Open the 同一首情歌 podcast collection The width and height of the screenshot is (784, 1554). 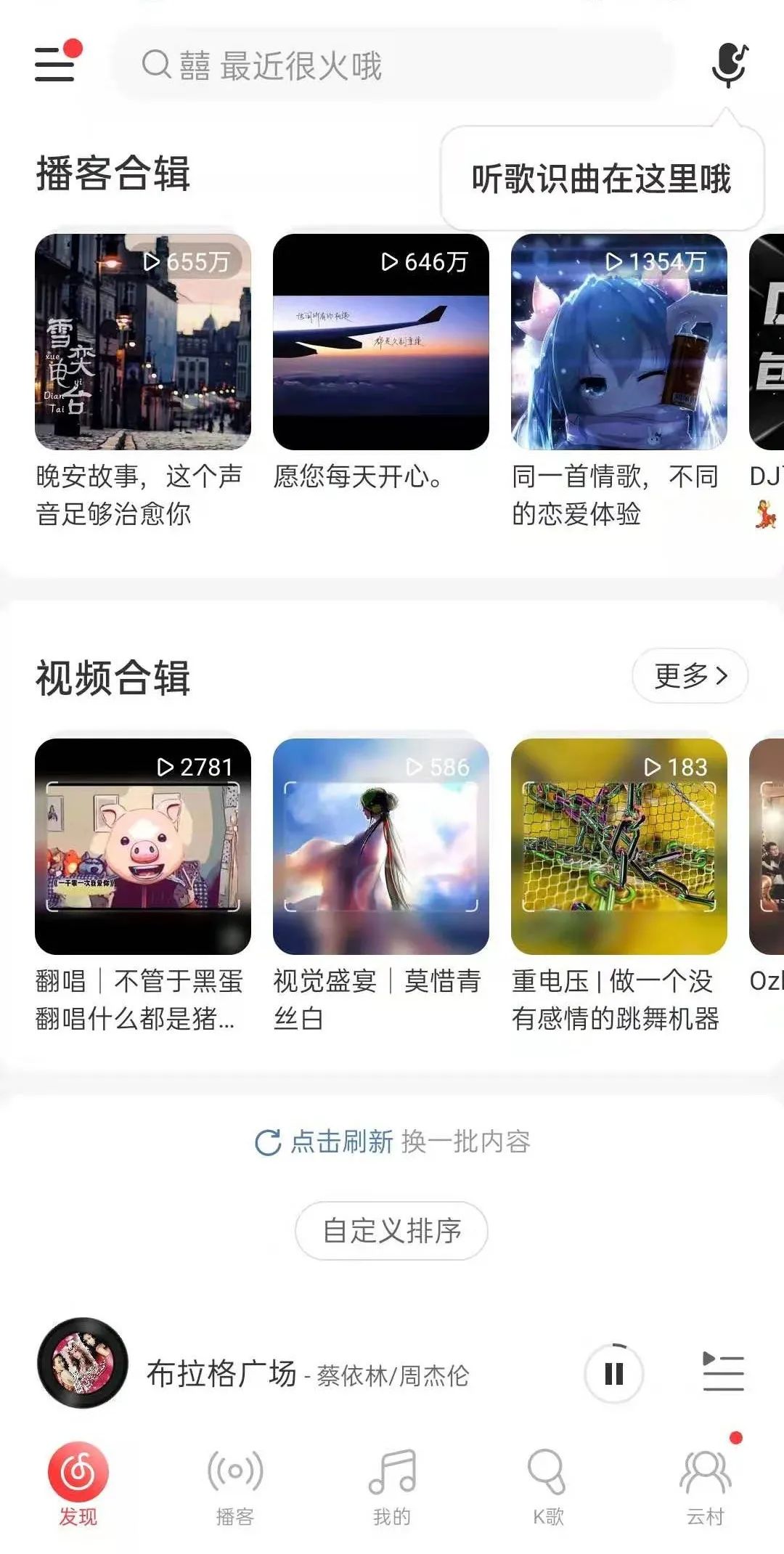618,342
